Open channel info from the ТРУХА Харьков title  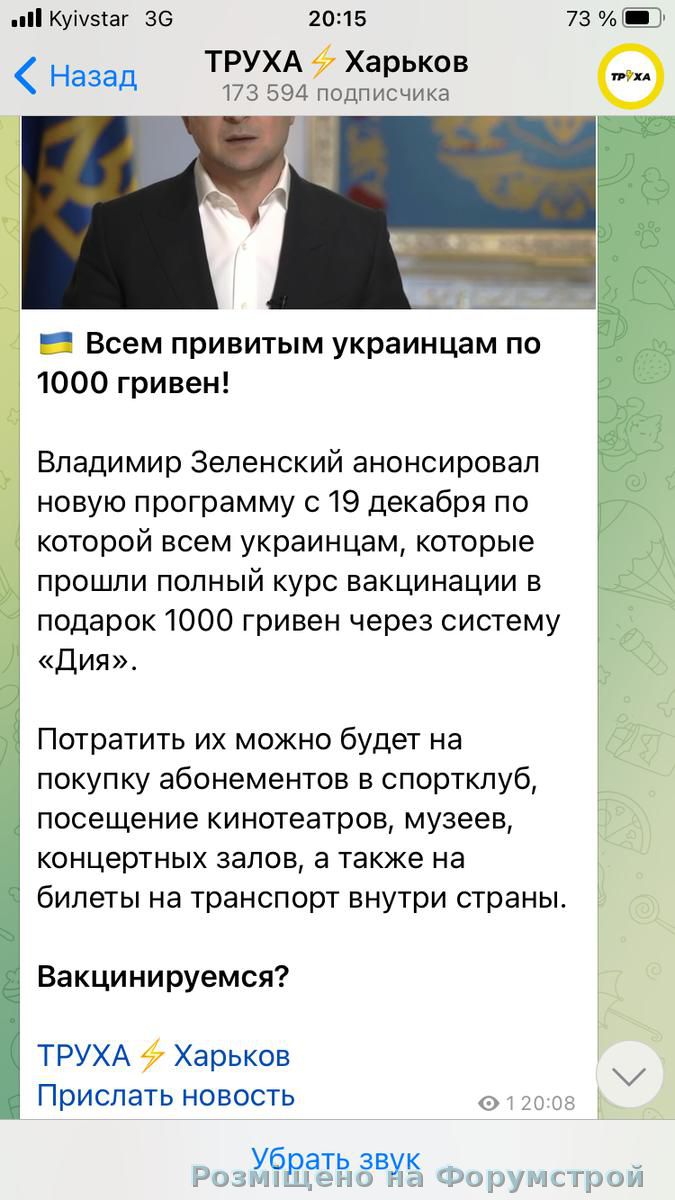click(336, 64)
